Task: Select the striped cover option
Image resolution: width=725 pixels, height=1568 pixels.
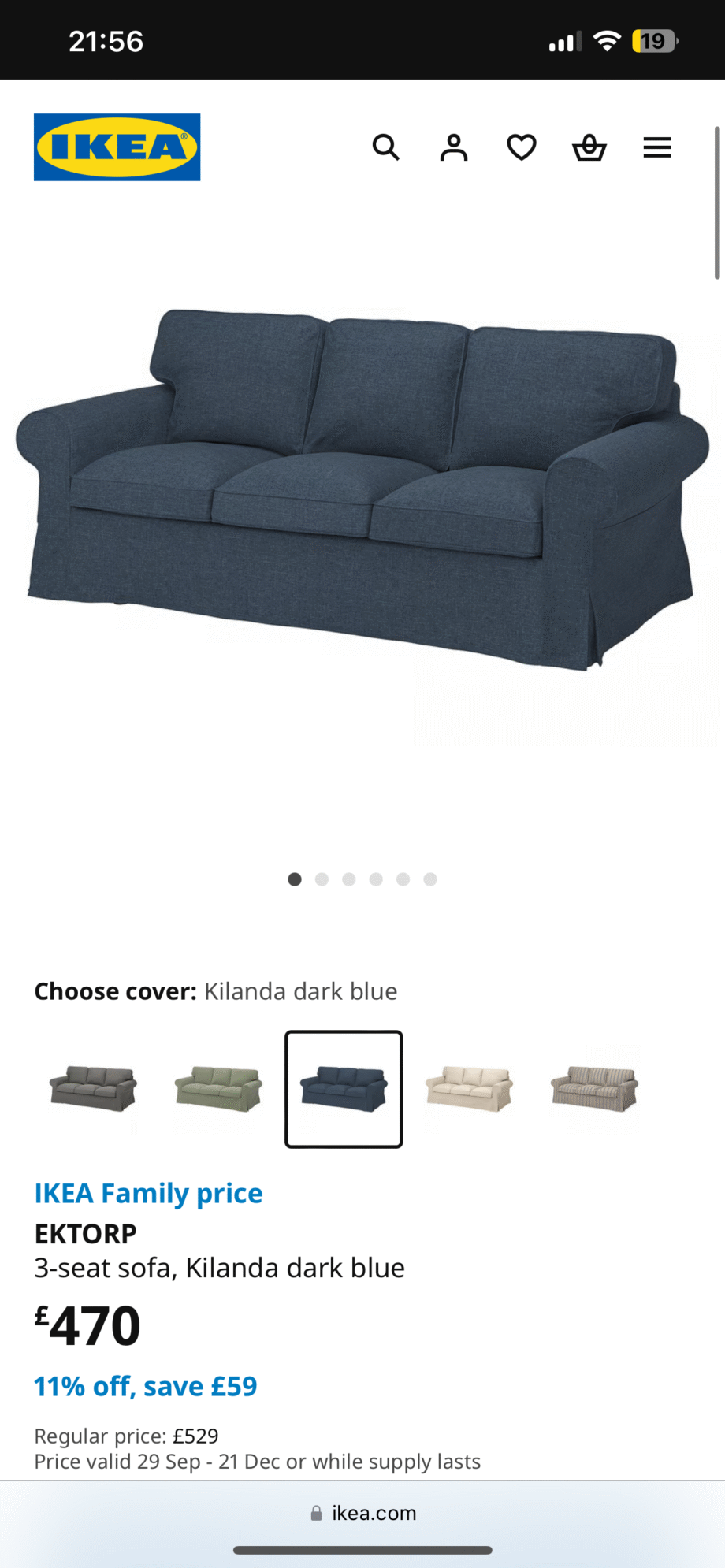Action: click(594, 1088)
